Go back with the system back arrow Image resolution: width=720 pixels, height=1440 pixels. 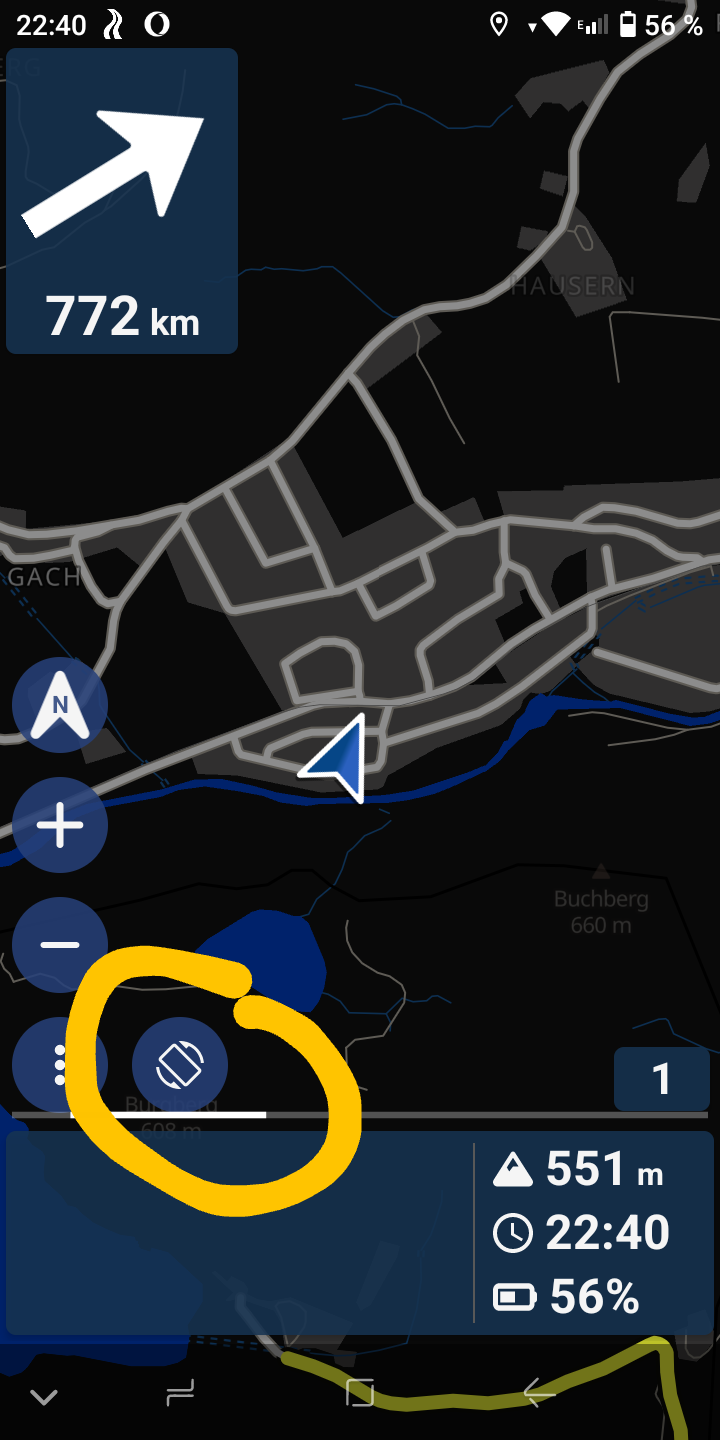539,1391
